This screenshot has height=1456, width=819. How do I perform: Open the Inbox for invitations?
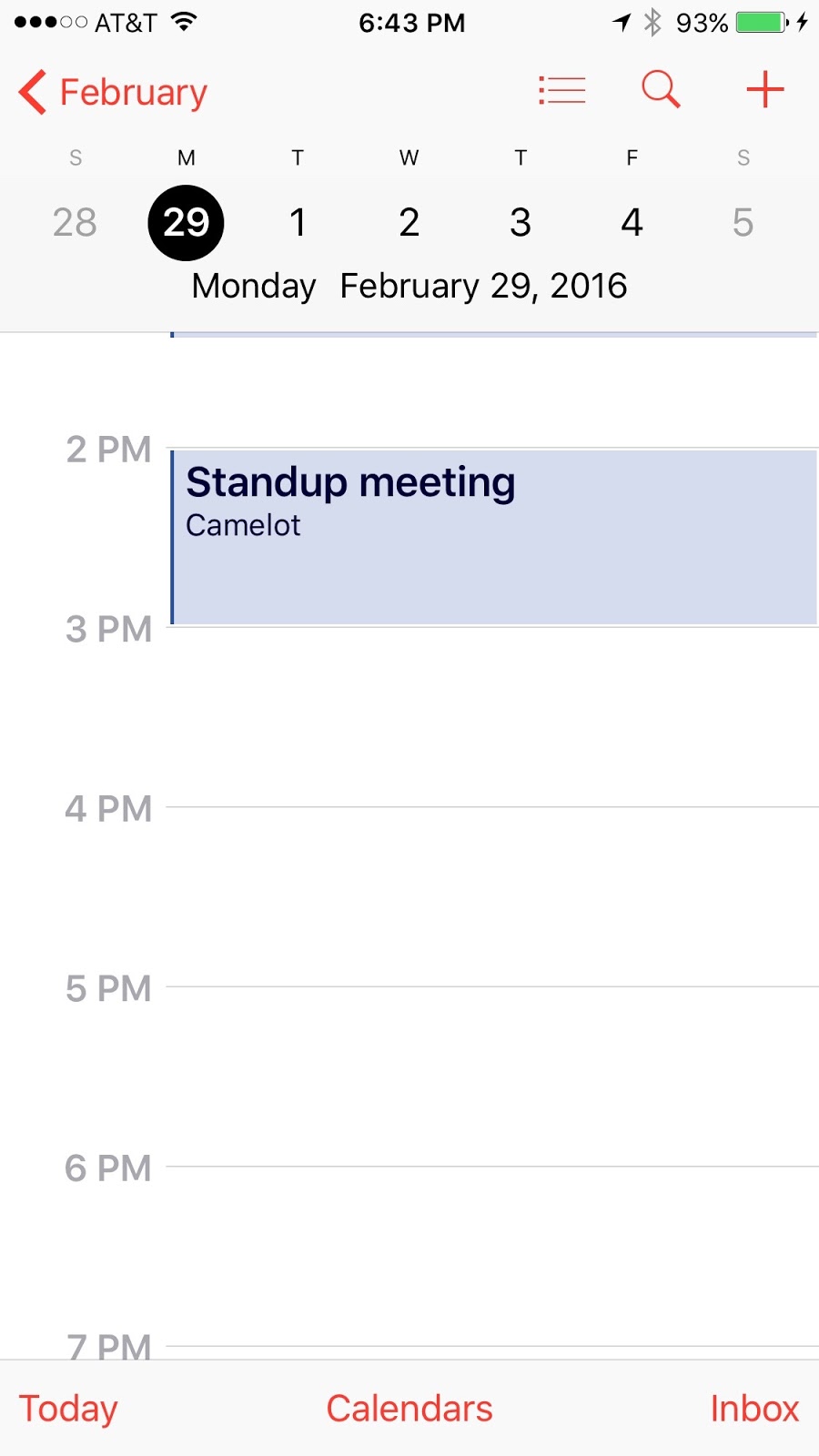point(755,1407)
